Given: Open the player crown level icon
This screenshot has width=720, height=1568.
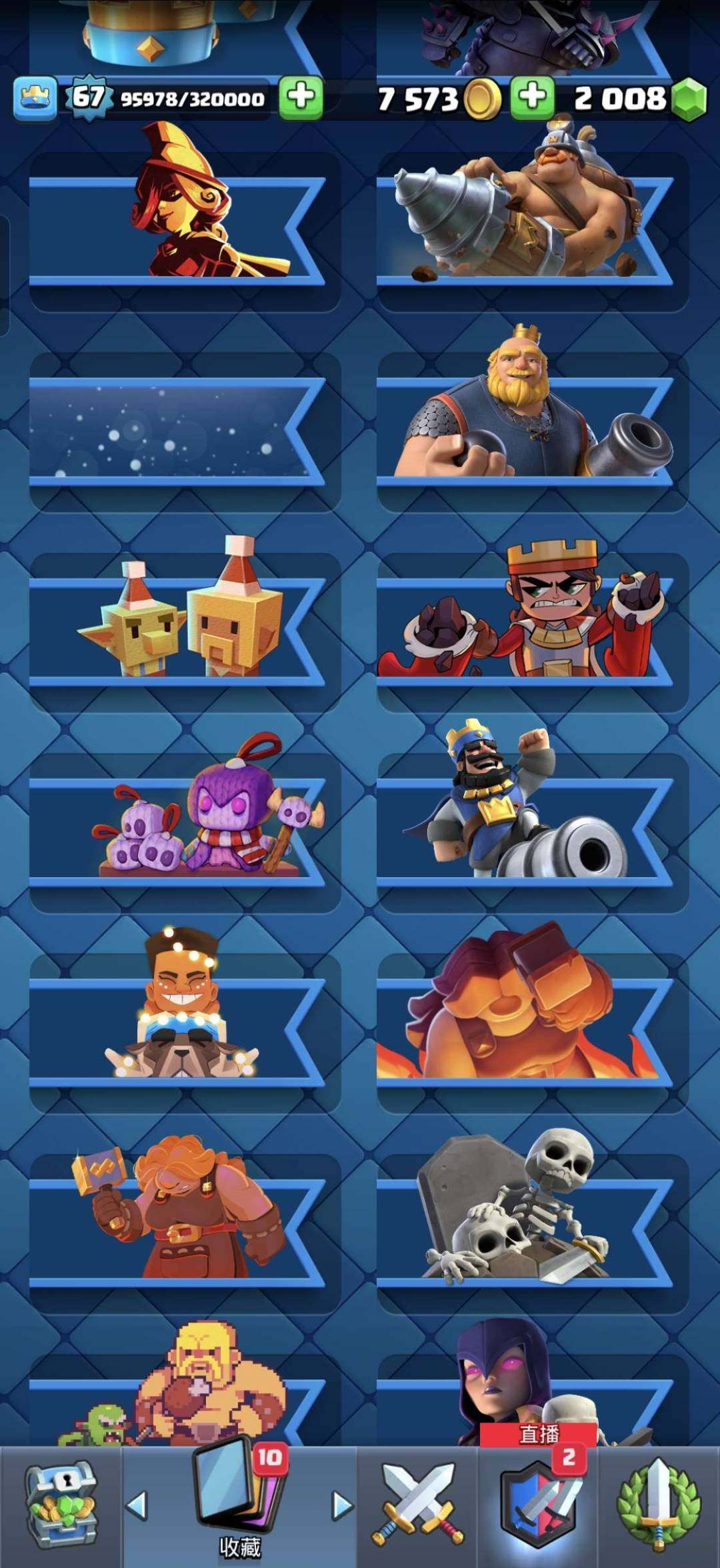Looking at the screenshot, I should (x=34, y=98).
